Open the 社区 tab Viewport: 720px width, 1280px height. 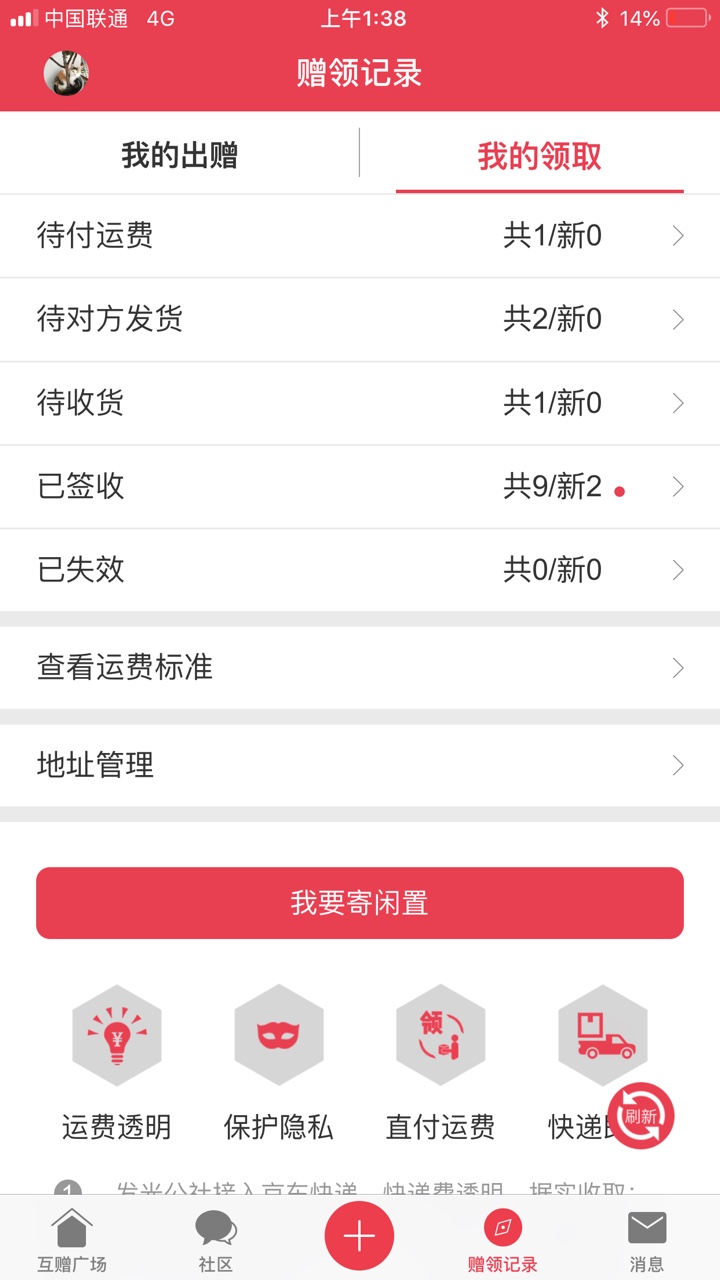tap(215, 1240)
